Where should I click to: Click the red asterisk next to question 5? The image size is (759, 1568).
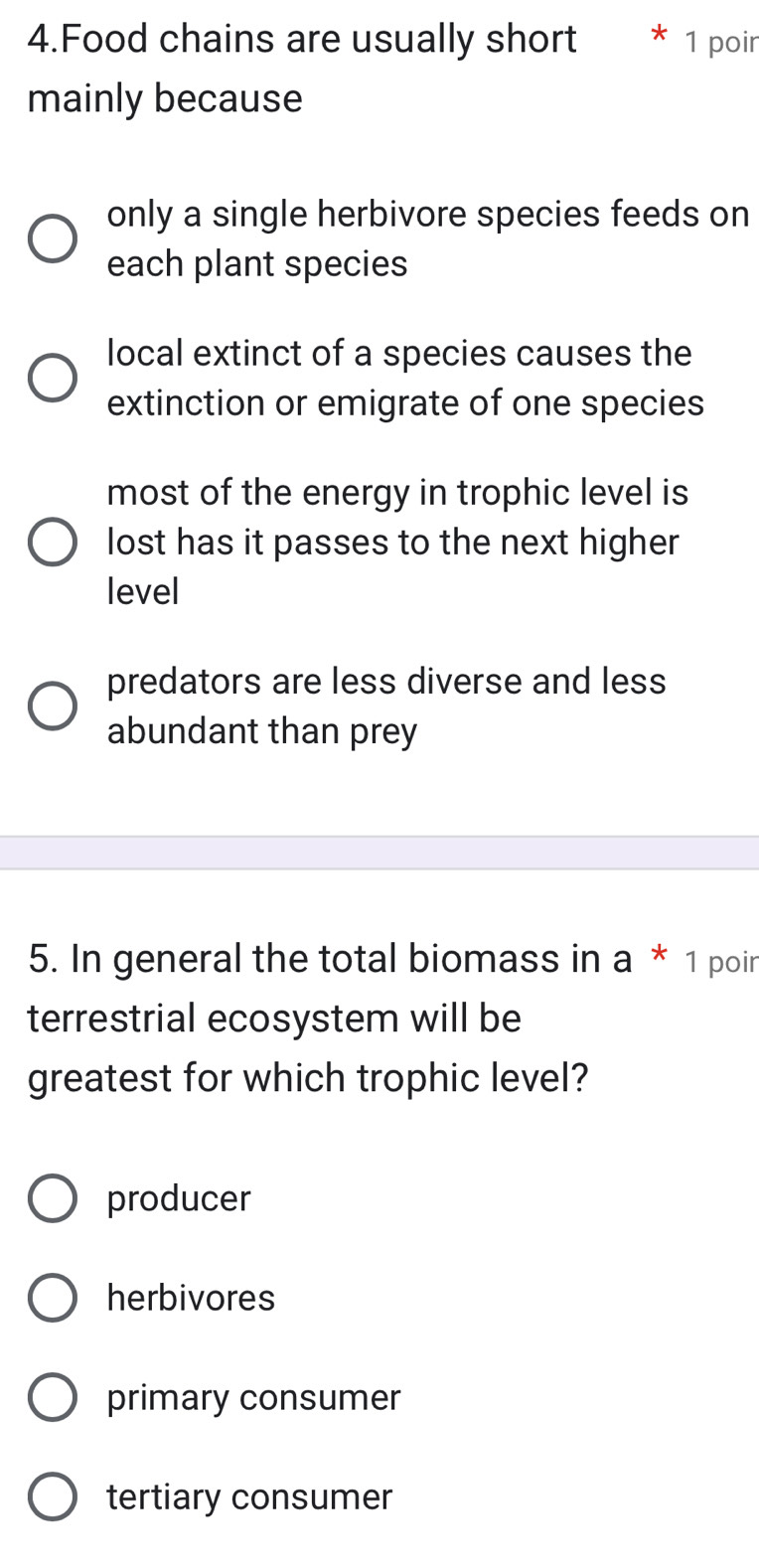(659, 956)
